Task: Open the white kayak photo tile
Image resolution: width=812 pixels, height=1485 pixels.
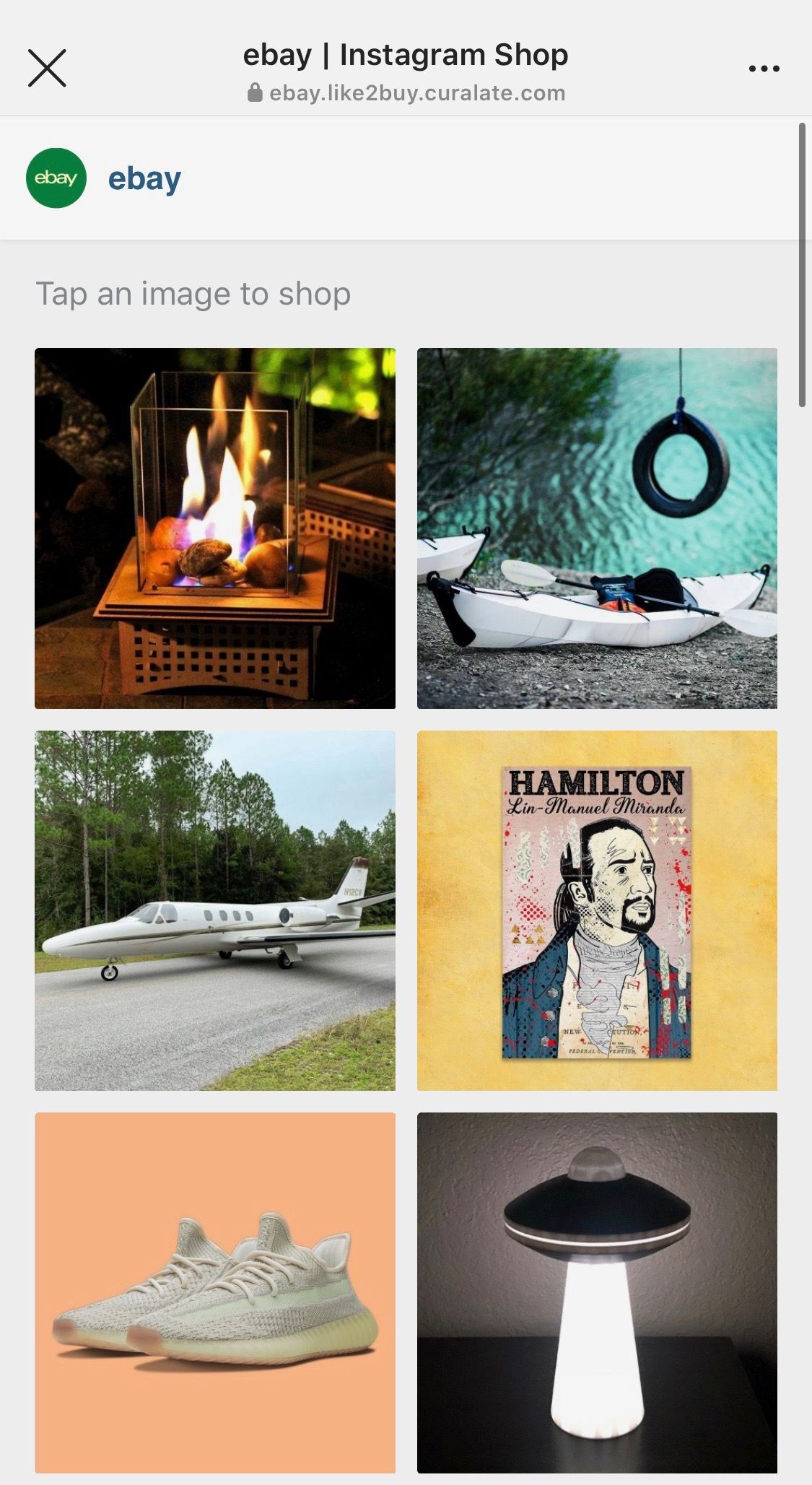Action: [x=597, y=528]
